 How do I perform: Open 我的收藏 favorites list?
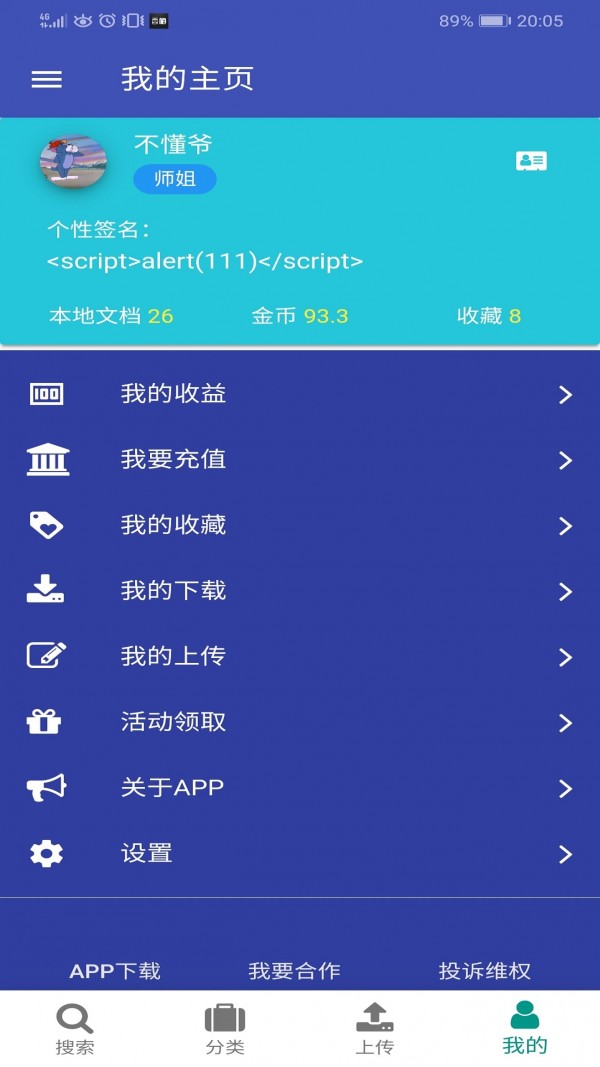point(300,525)
